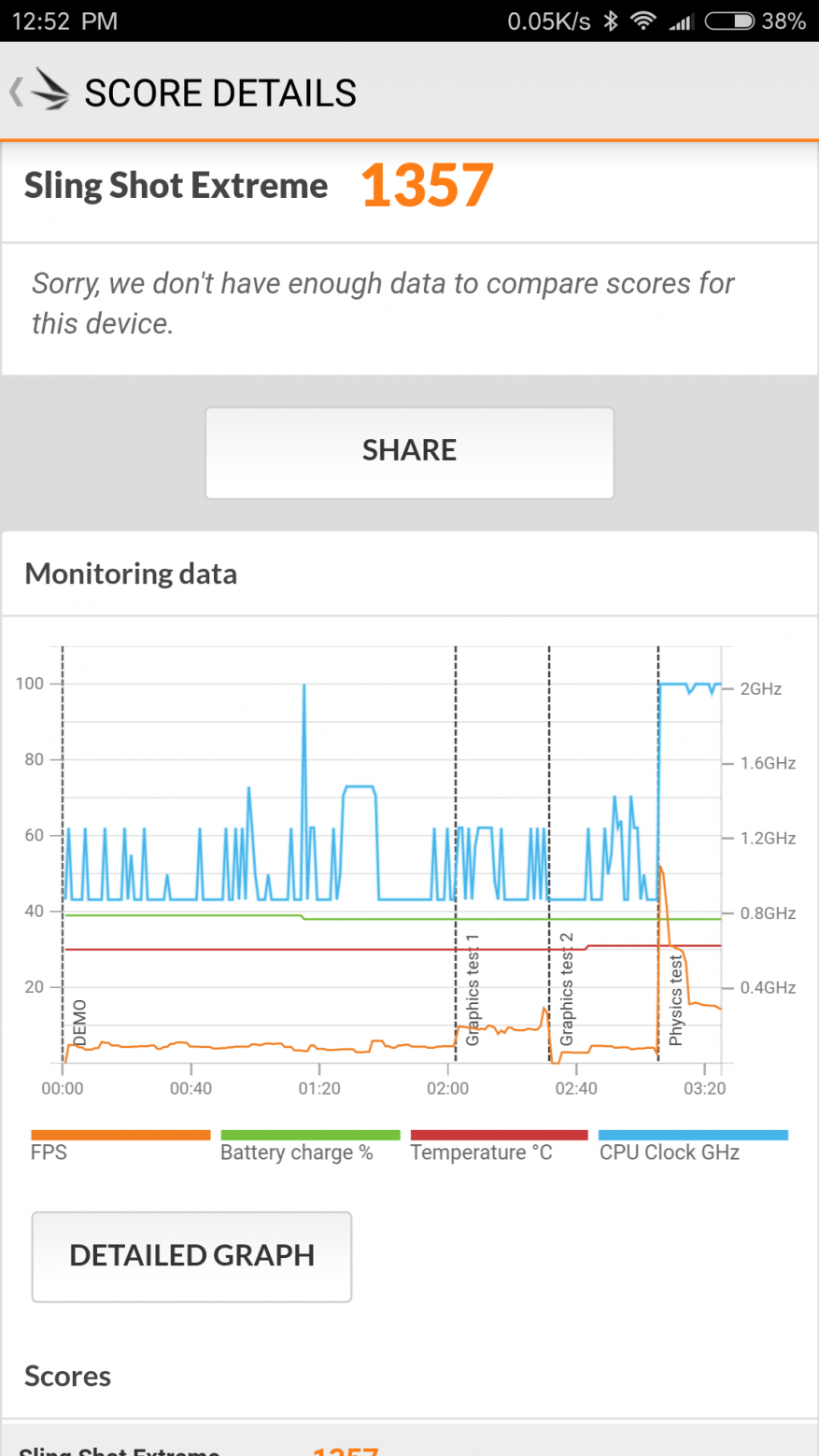This screenshot has width=819, height=1456.
Task: Open the DETAILED GRAPH view
Action: point(191,1256)
